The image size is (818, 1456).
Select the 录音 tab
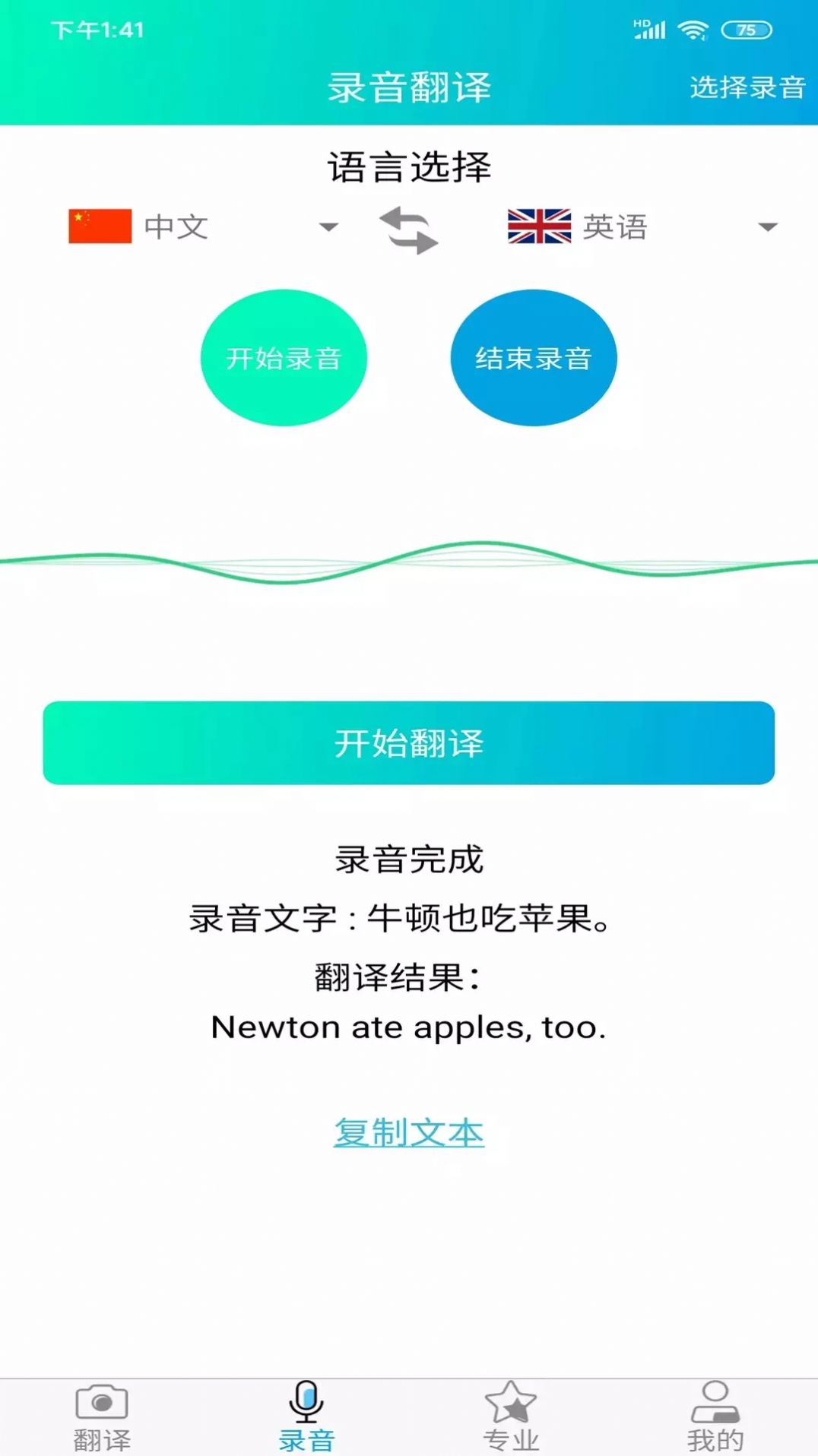pyautogui.click(x=306, y=1418)
